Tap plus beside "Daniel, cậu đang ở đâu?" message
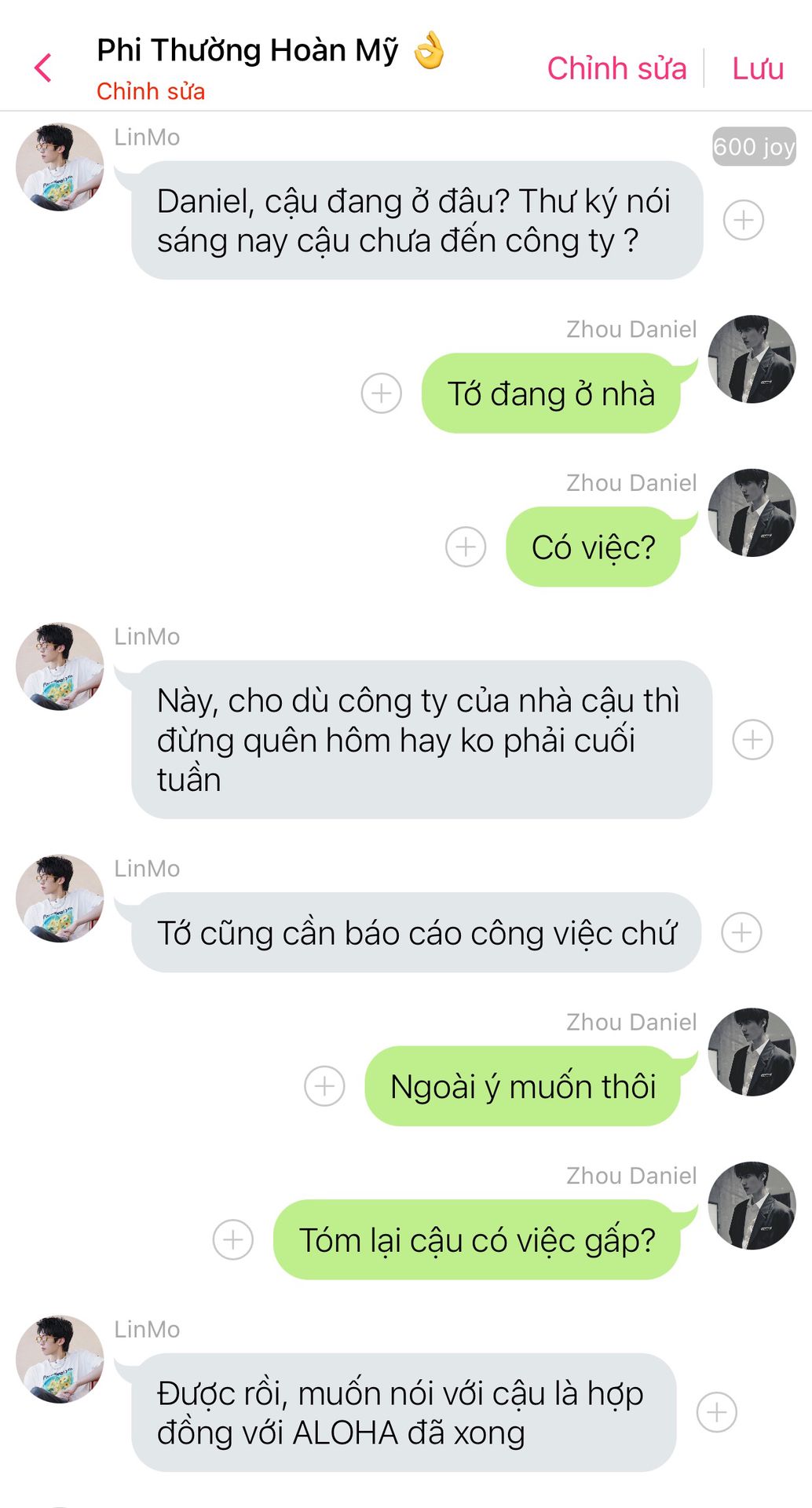The image size is (812, 1508). tap(743, 220)
